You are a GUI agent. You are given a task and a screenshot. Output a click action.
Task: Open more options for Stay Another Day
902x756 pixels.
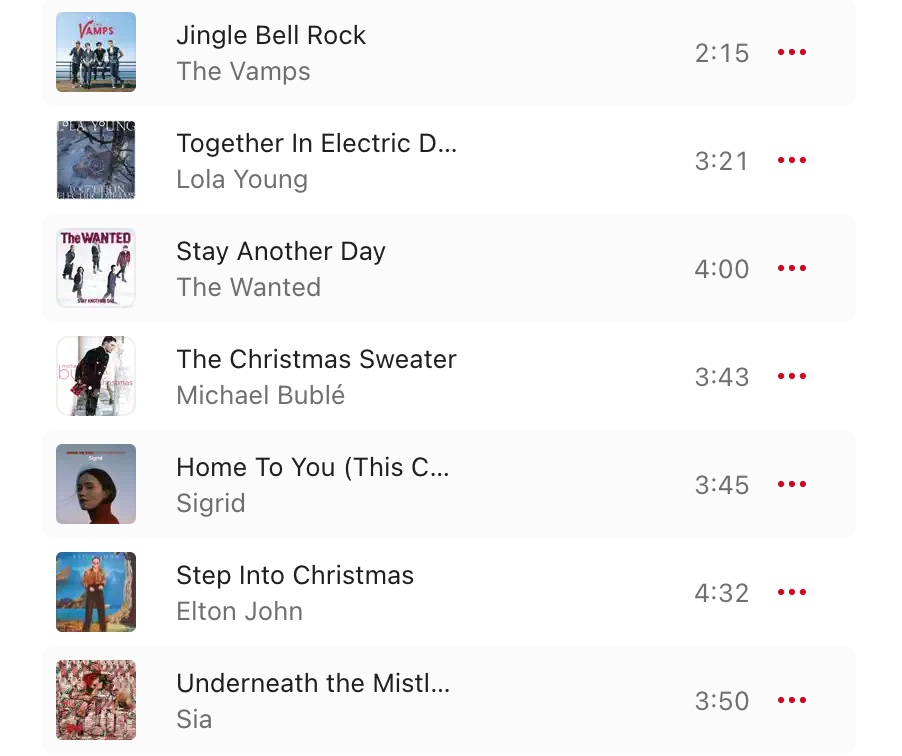791,268
